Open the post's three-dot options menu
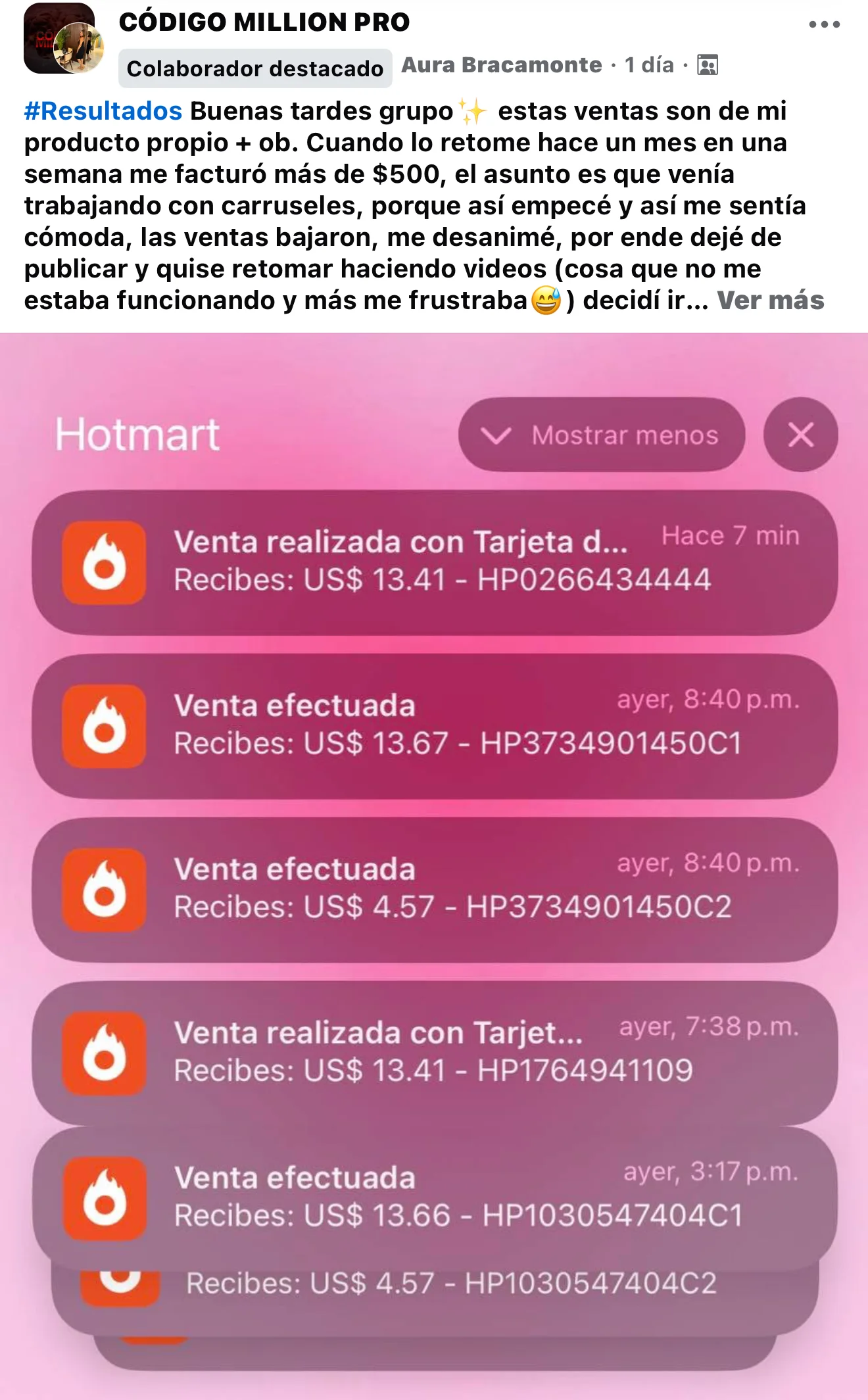 [824, 25]
